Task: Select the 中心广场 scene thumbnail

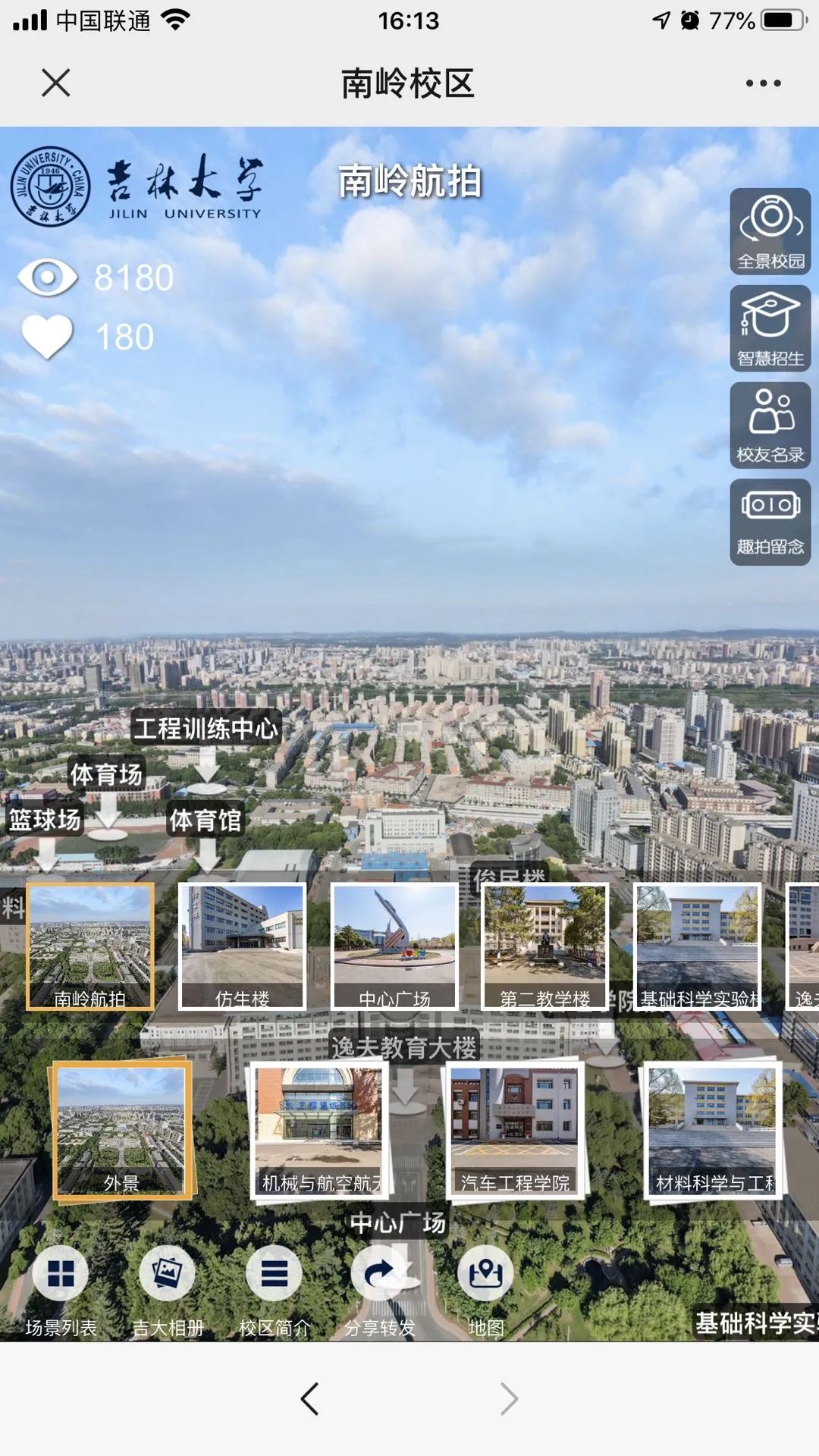Action: click(394, 946)
